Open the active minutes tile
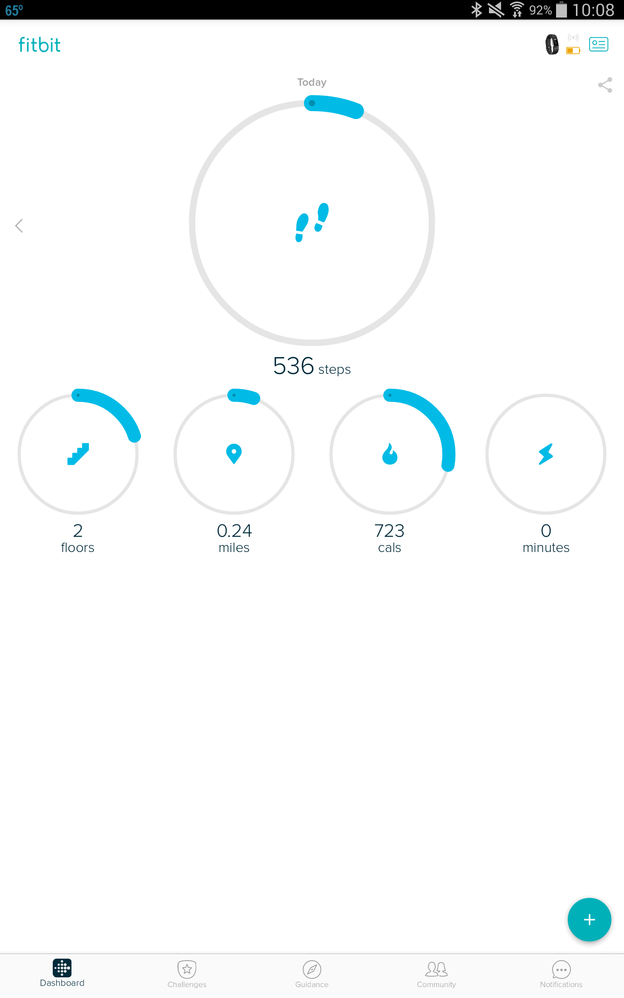The image size is (624, 998). tap(546, 454)
